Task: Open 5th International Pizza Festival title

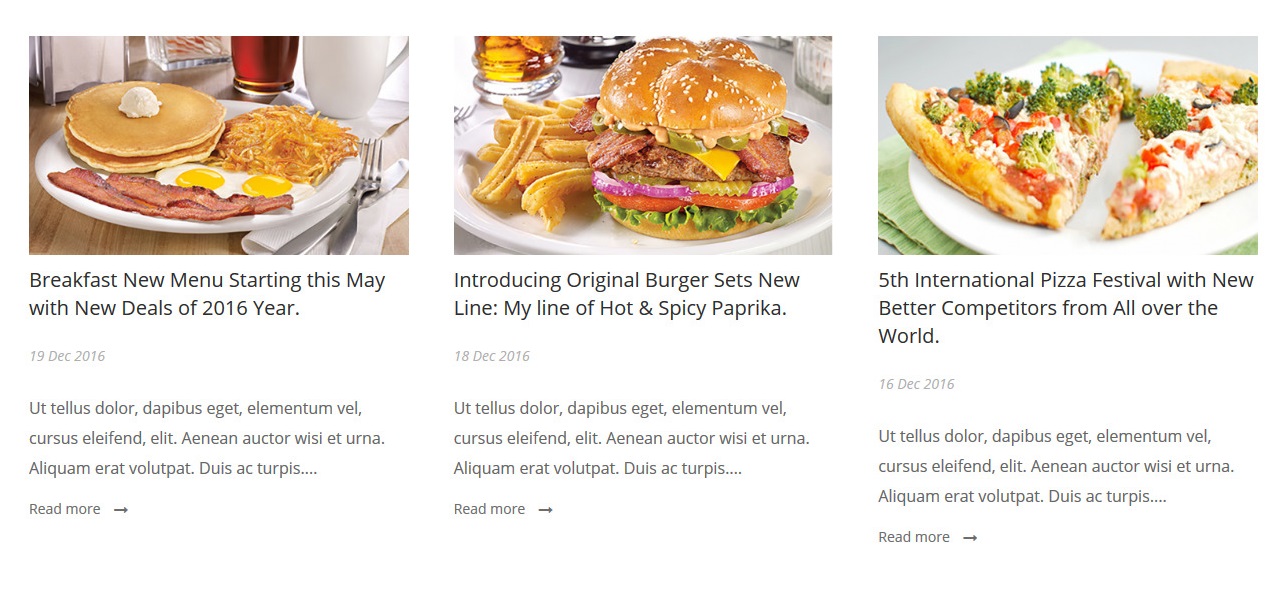Action: (1065, 308)
